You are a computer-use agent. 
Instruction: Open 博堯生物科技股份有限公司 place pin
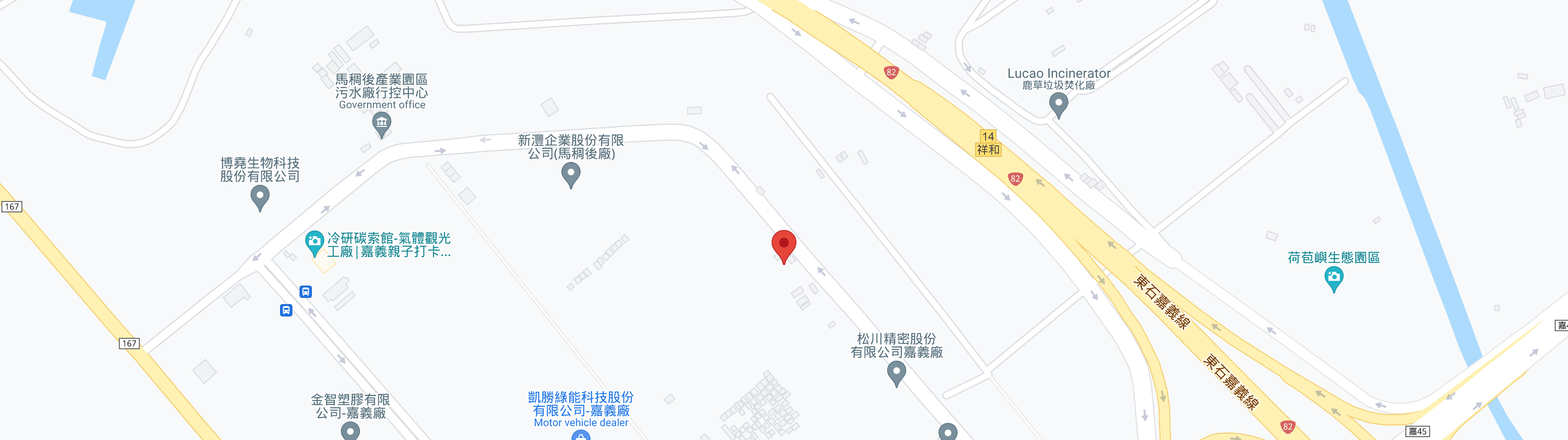click(x=260, y=196)
